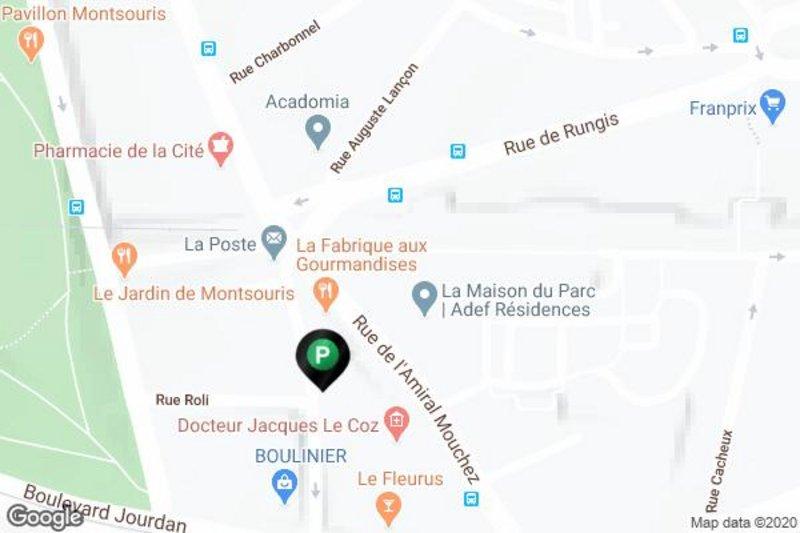800x533 pixels.
Task: Tap the Franprix shopping cart marker
Action: point(771,103)
